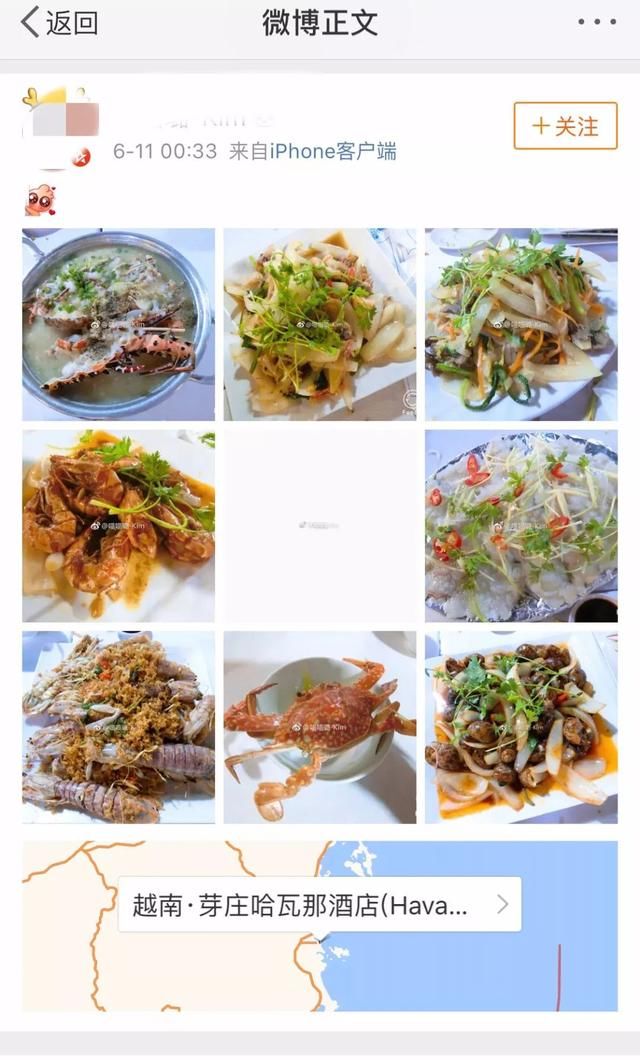The height and width of the screenshot is (1060, 640).
Task: Open the three-dot overflow menu
Action: (596, 22)
